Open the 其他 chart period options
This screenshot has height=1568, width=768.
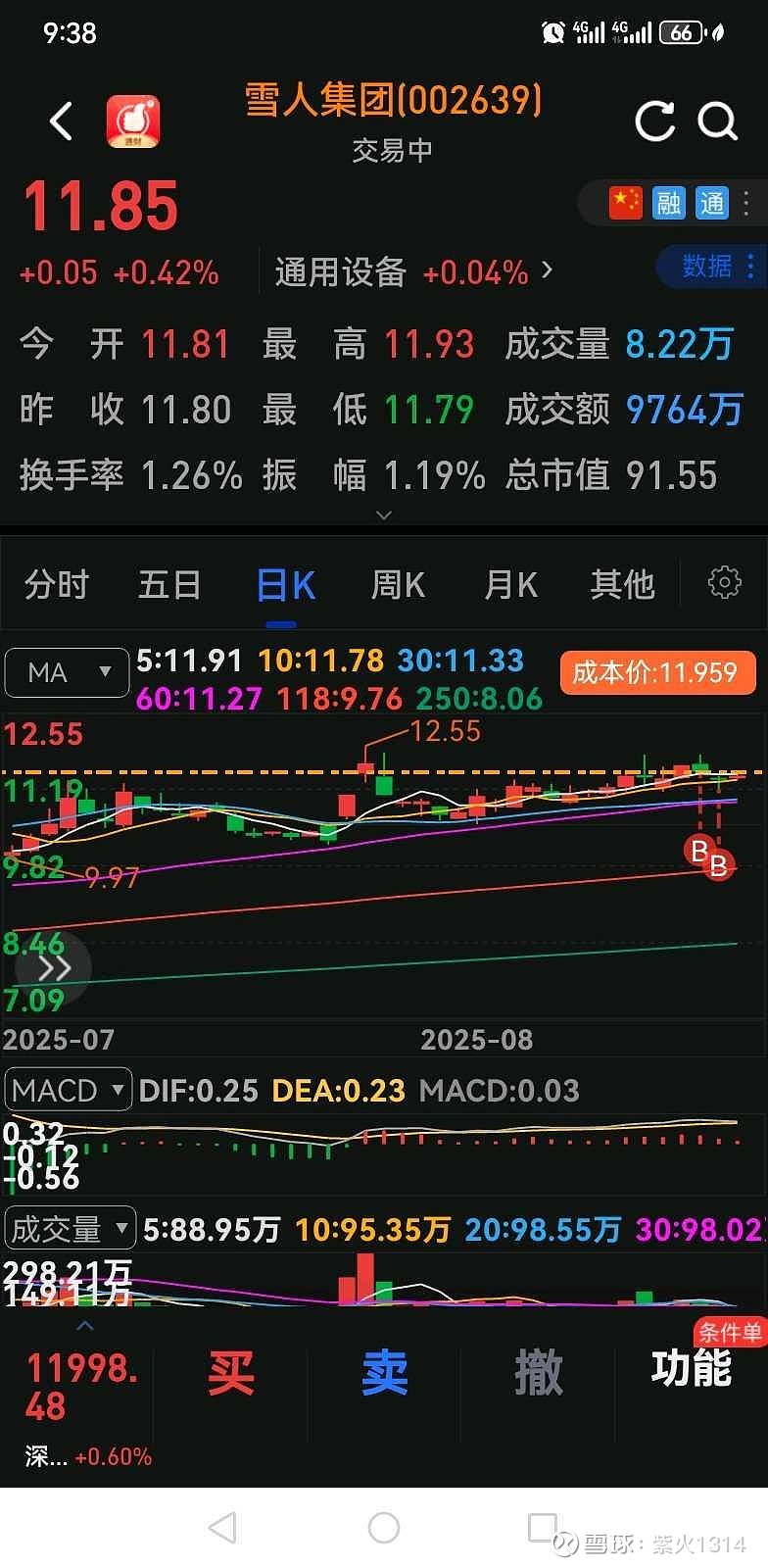(x=622, y=585)
